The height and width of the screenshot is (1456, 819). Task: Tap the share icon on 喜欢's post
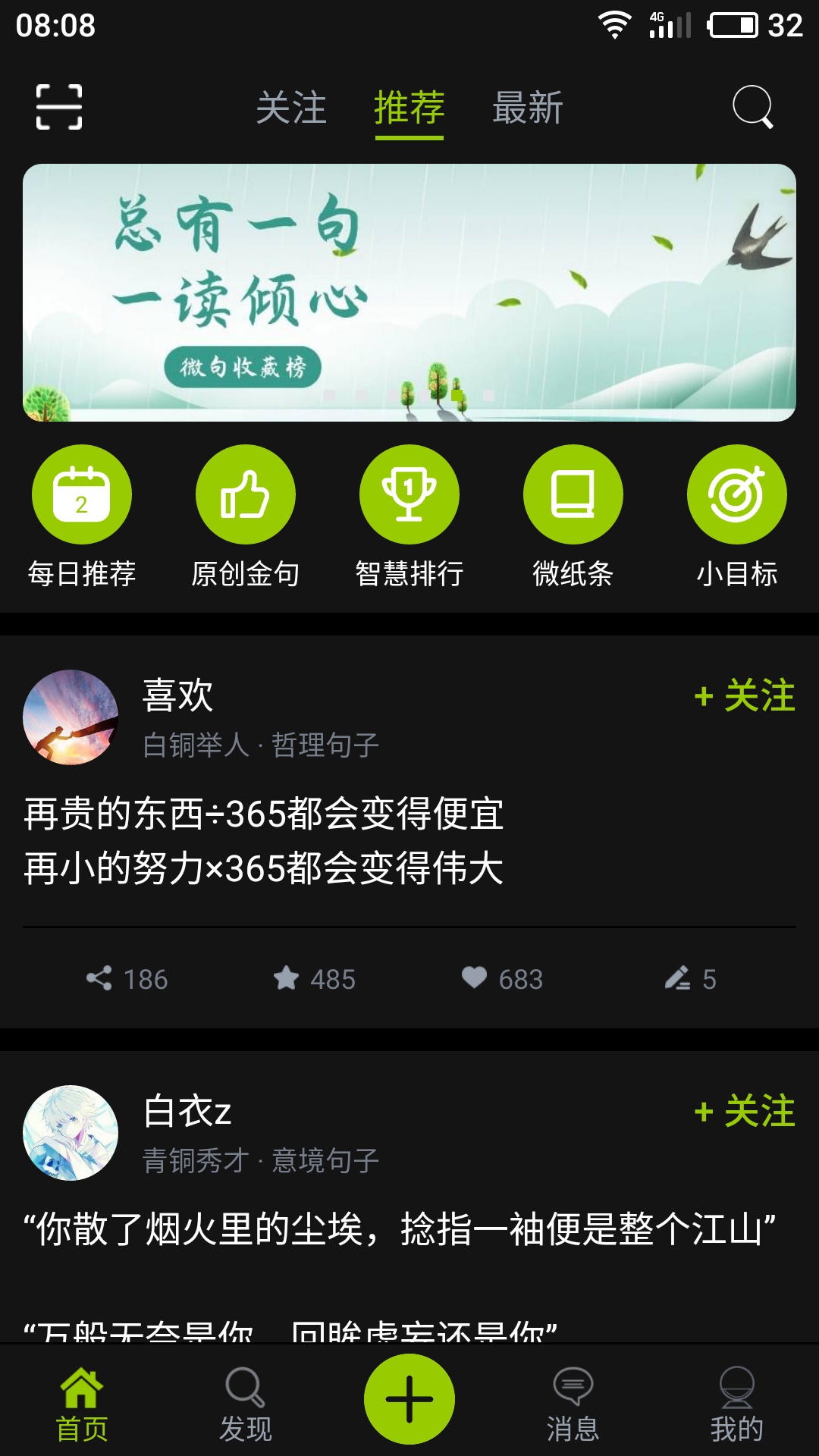99,979
